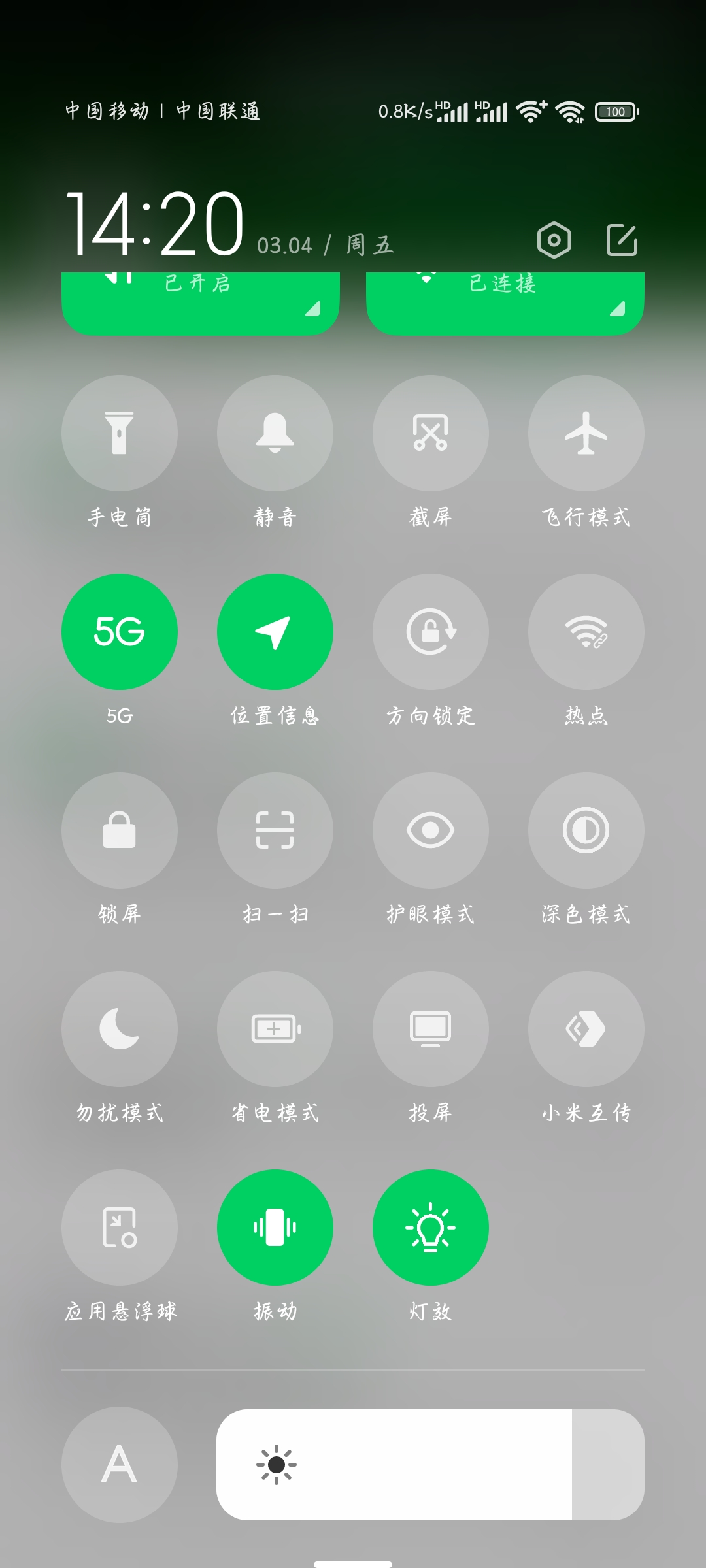Enable 静音 silent mode
Image resolution: width=706 pixels, height=1568 pixels.
tap(275, 433)
